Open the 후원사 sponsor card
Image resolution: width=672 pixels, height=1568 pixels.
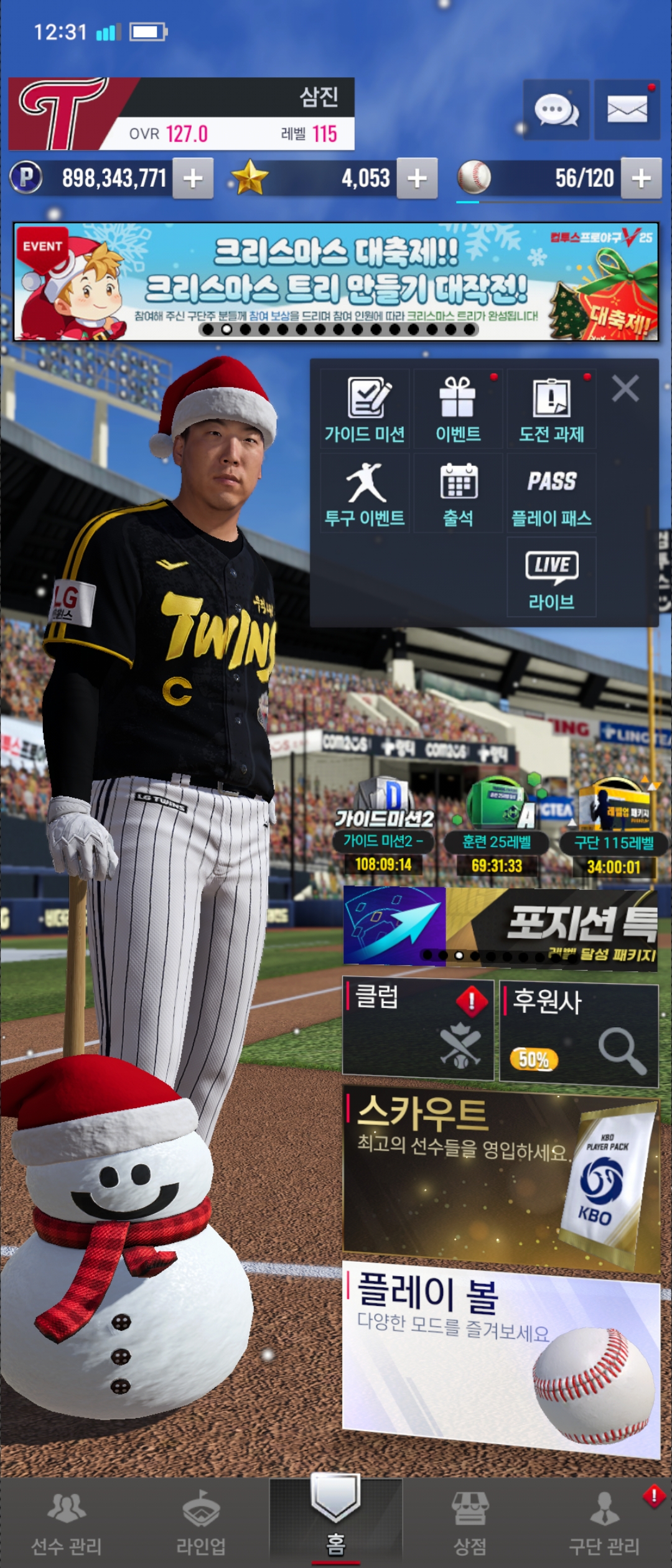[x=579, y=1034]
